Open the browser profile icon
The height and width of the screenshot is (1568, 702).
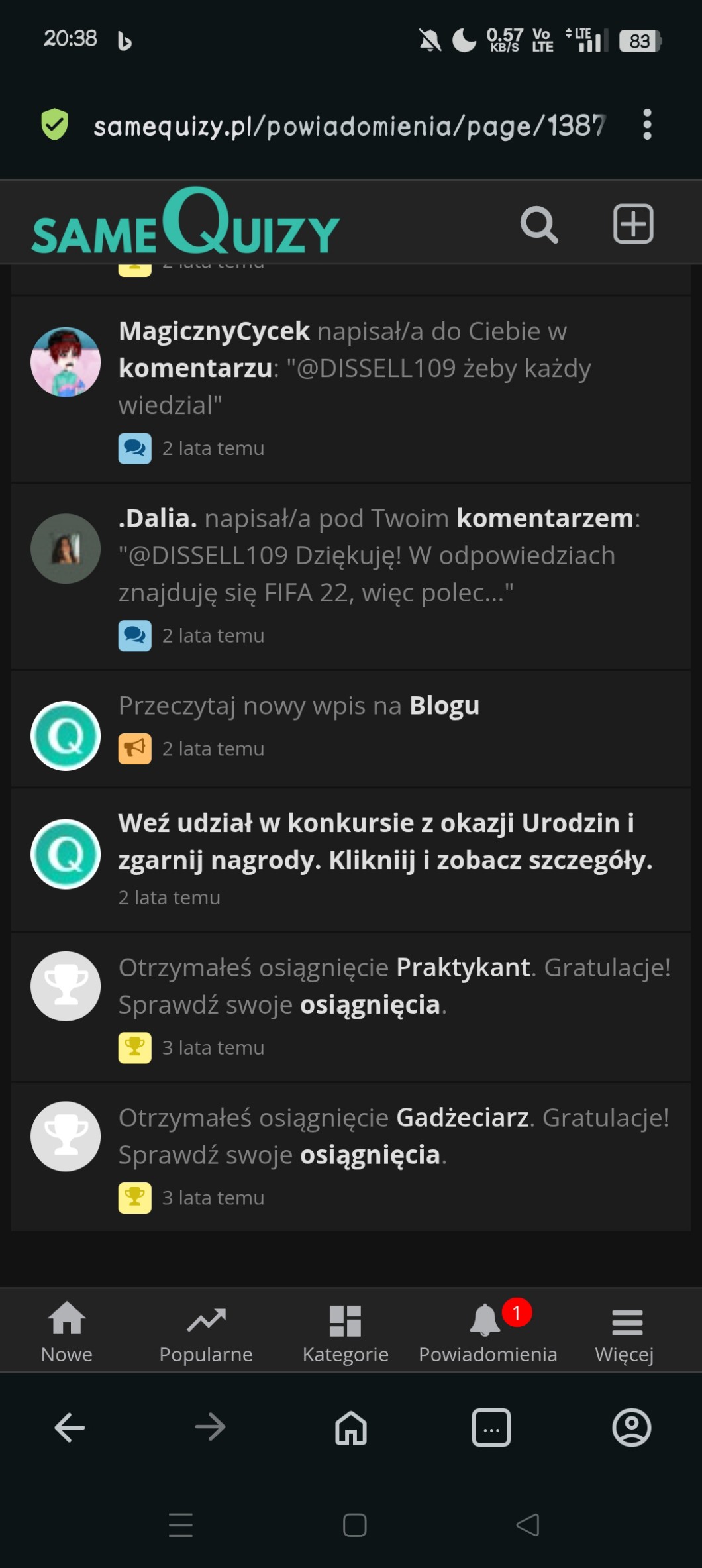click(x=631, y=1427)
